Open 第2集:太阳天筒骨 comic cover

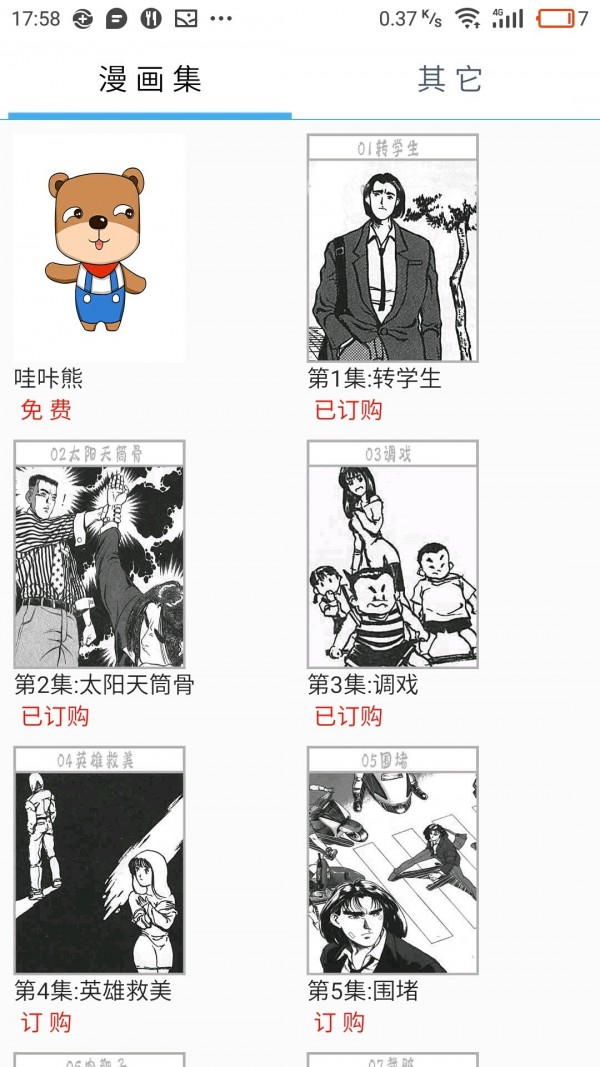click(x=99, y=554)
